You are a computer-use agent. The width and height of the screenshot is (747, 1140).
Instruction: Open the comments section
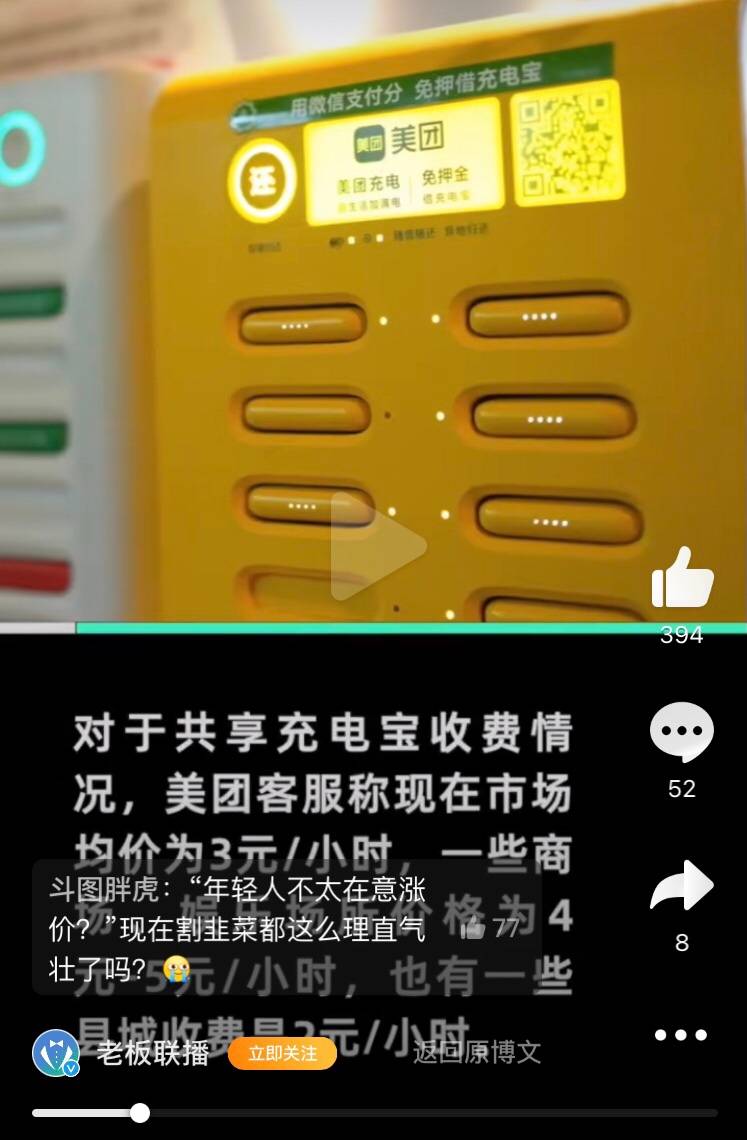[x=681, y=733]
